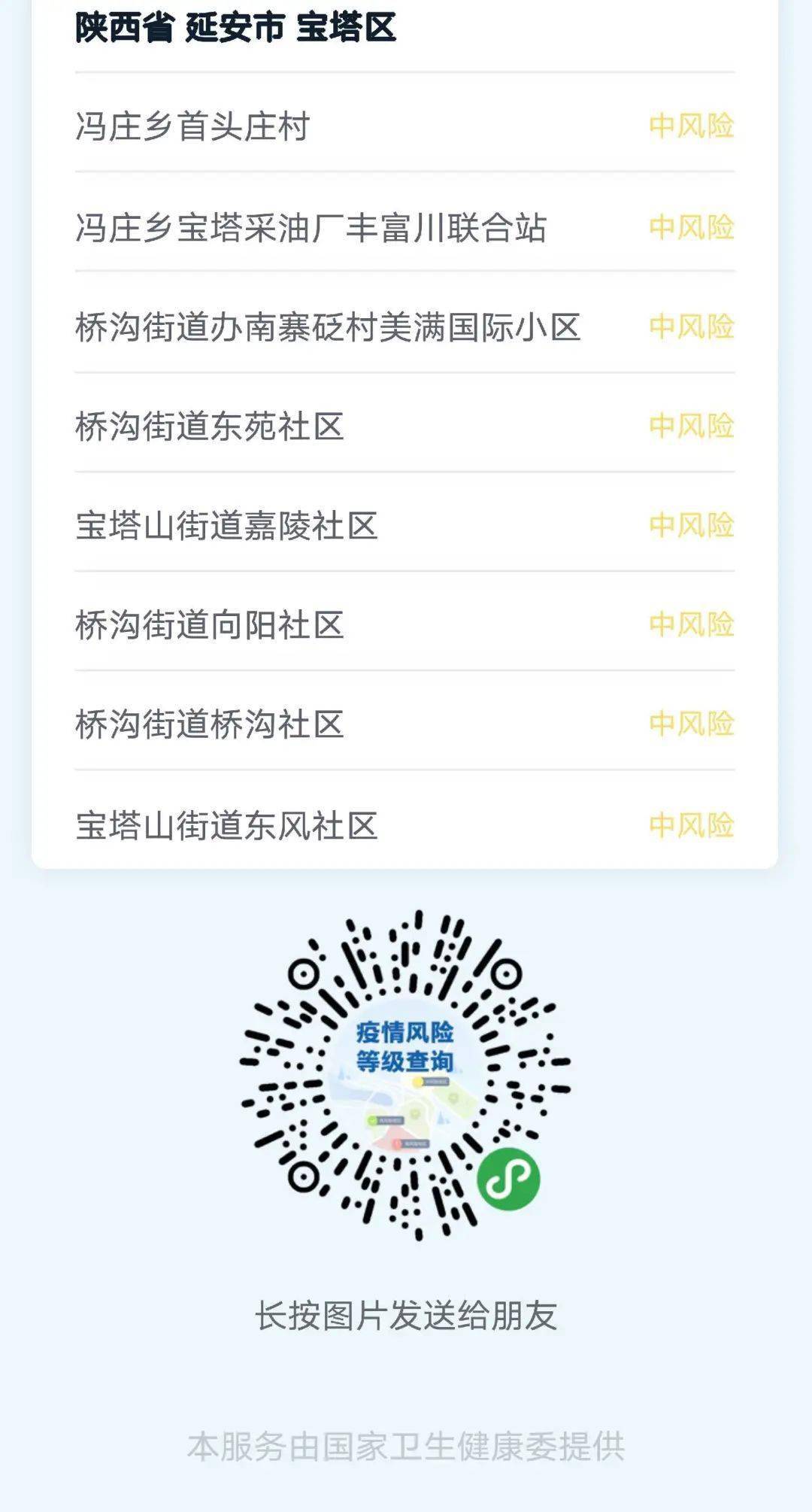This screenshot has width=812, height=1512.
Task: Select the 中风险 tag beside 桥沟街道东苑社区
Action: click(x=692, y=425)
